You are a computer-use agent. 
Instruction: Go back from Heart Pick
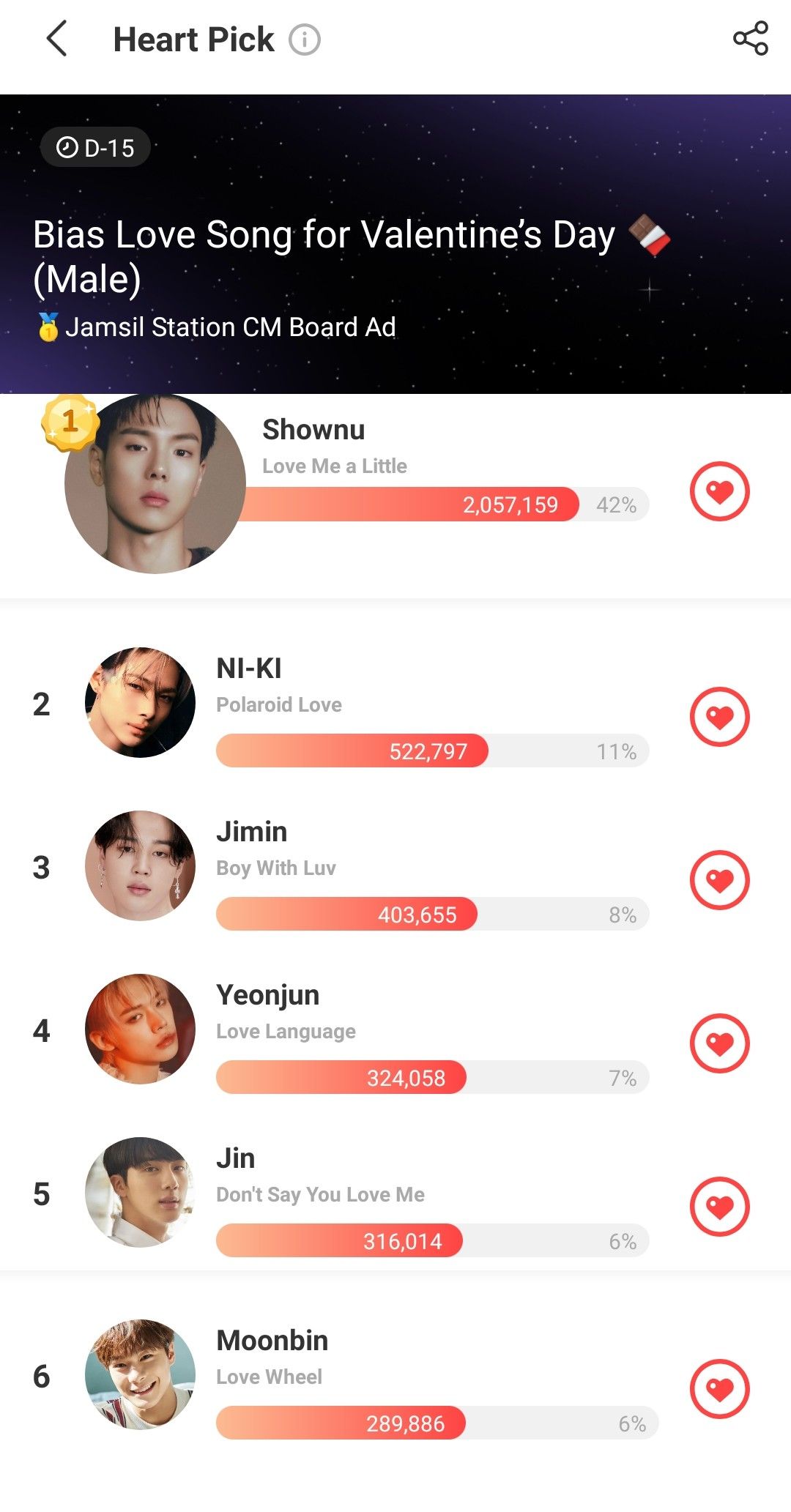click(57, 39)
